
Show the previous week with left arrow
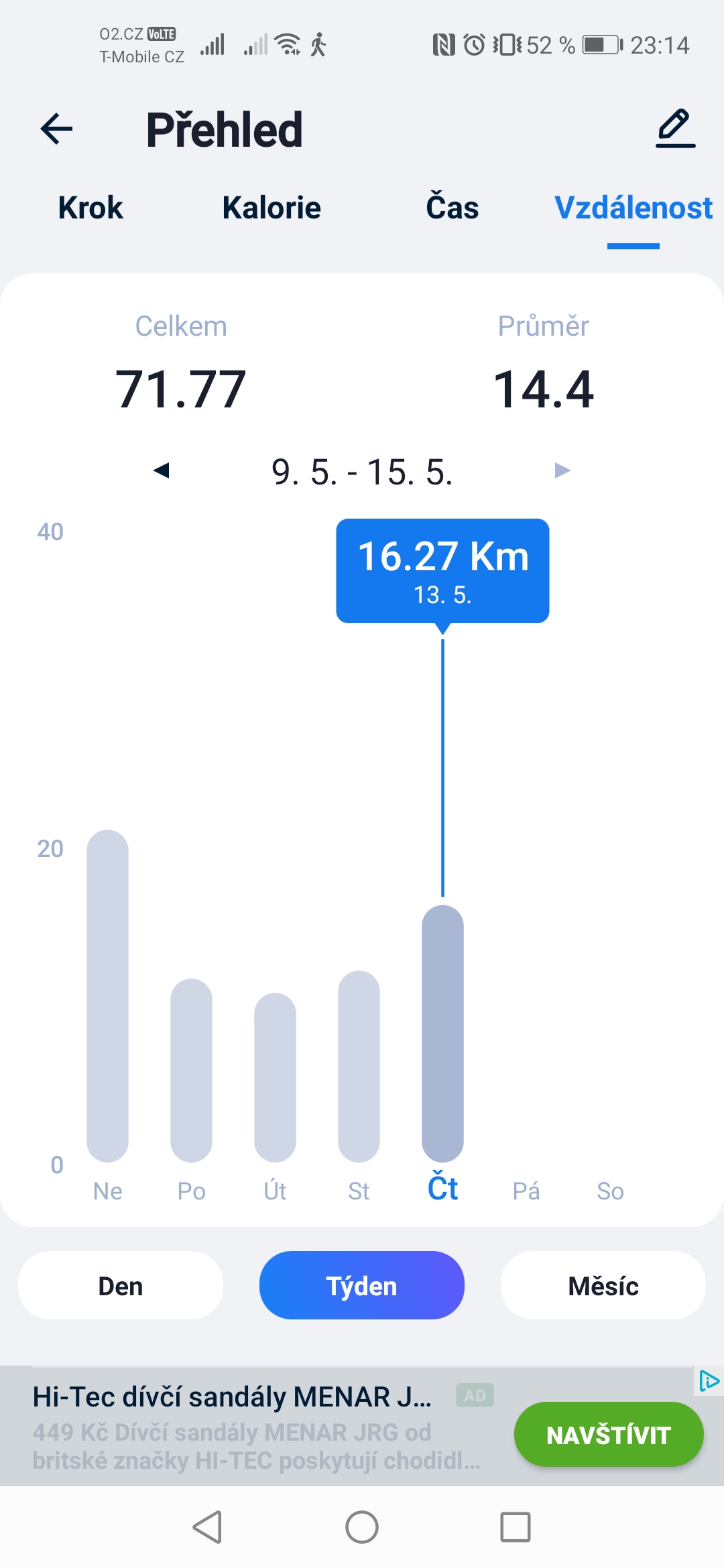click(x=161, y=470)
